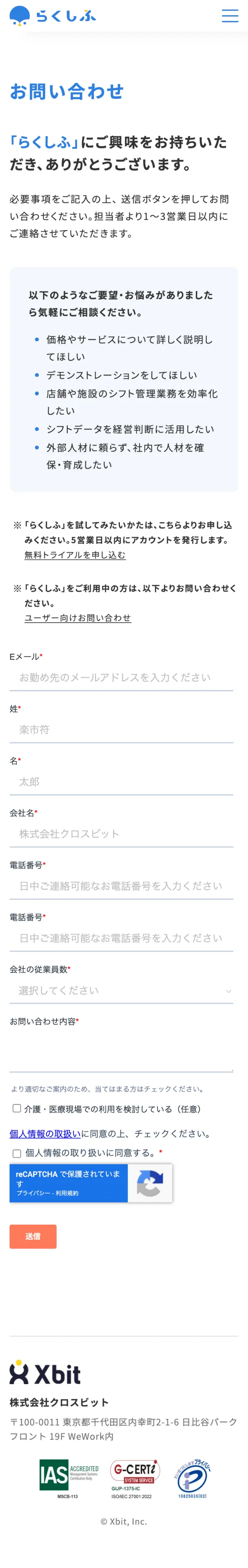
Task: Tap the 姓 input field
Action: [121, 730]
